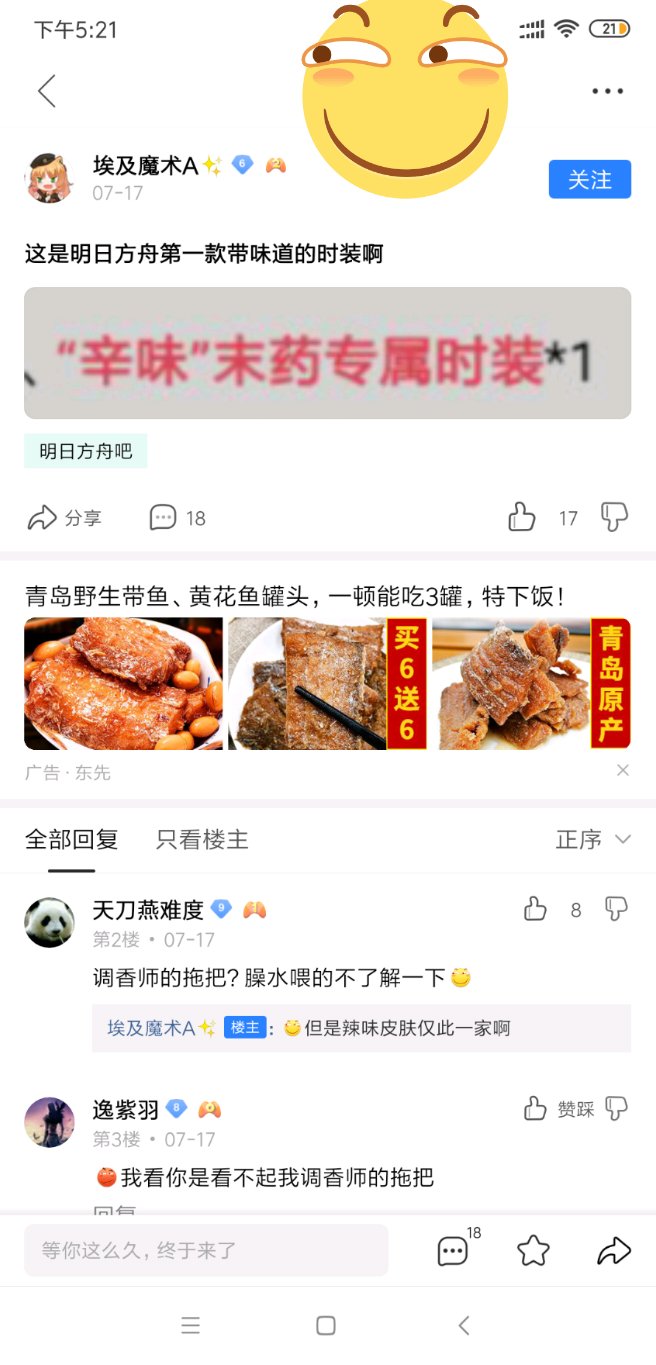Open the blurred 辛味末药 image in the post

tap(327, 353)
